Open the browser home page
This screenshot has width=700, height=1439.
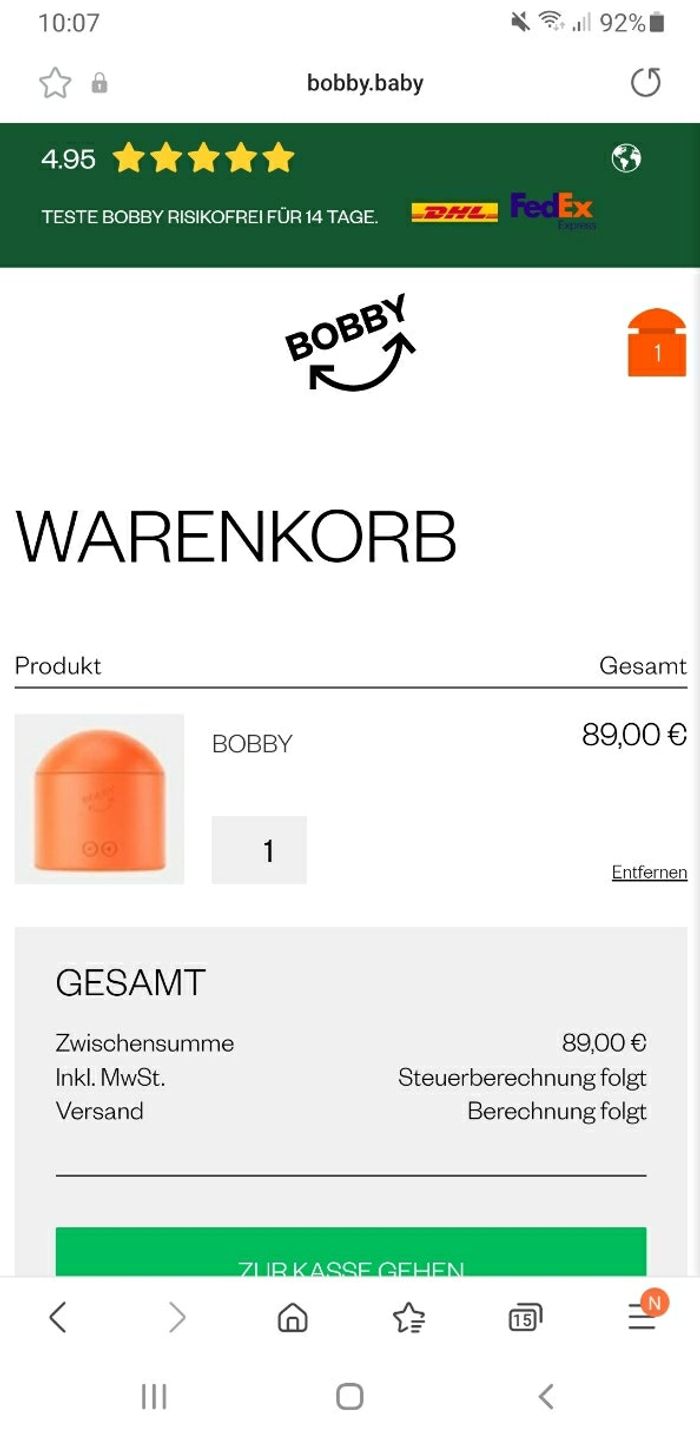pos(292,1318)
